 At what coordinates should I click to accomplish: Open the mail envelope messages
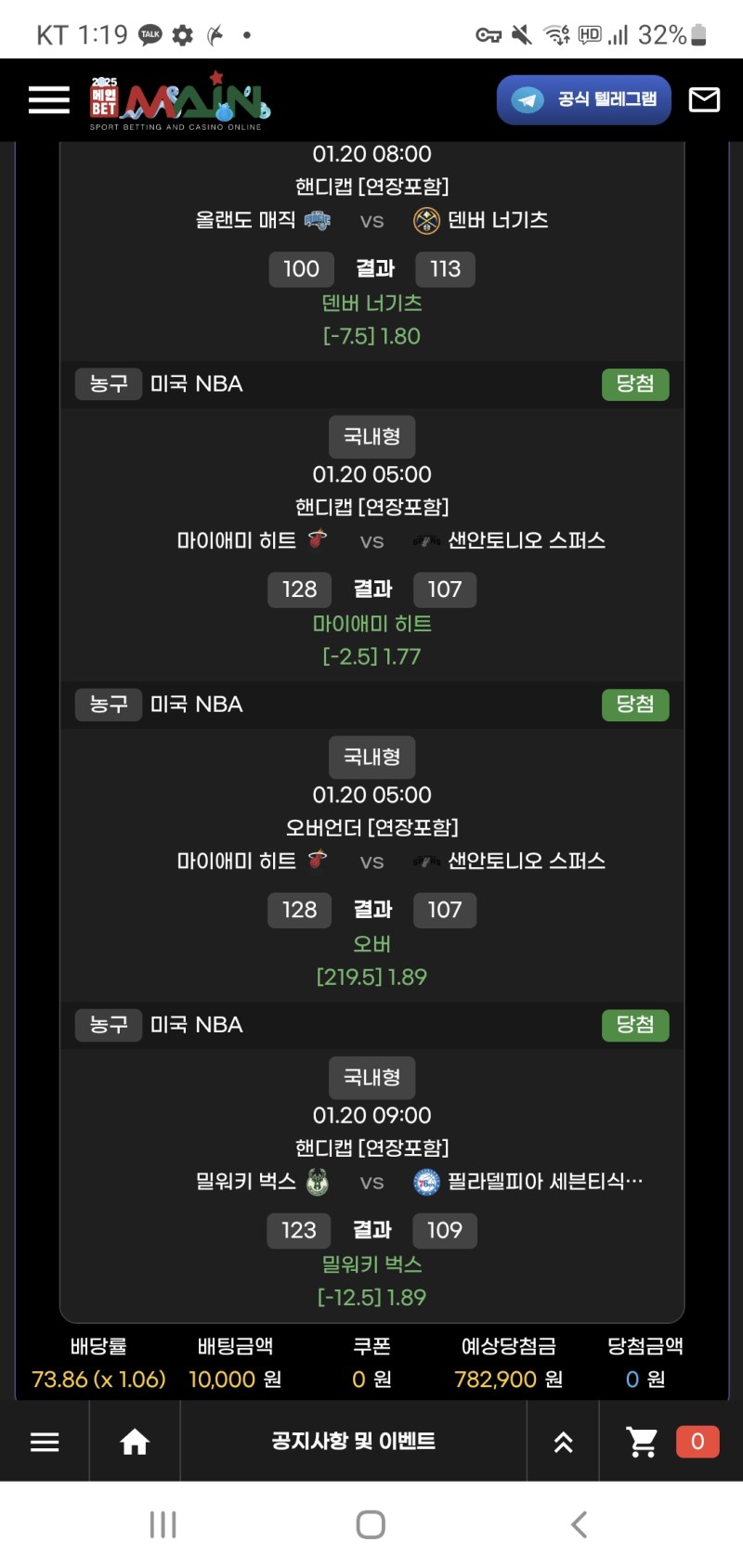(x=704, y=99)
